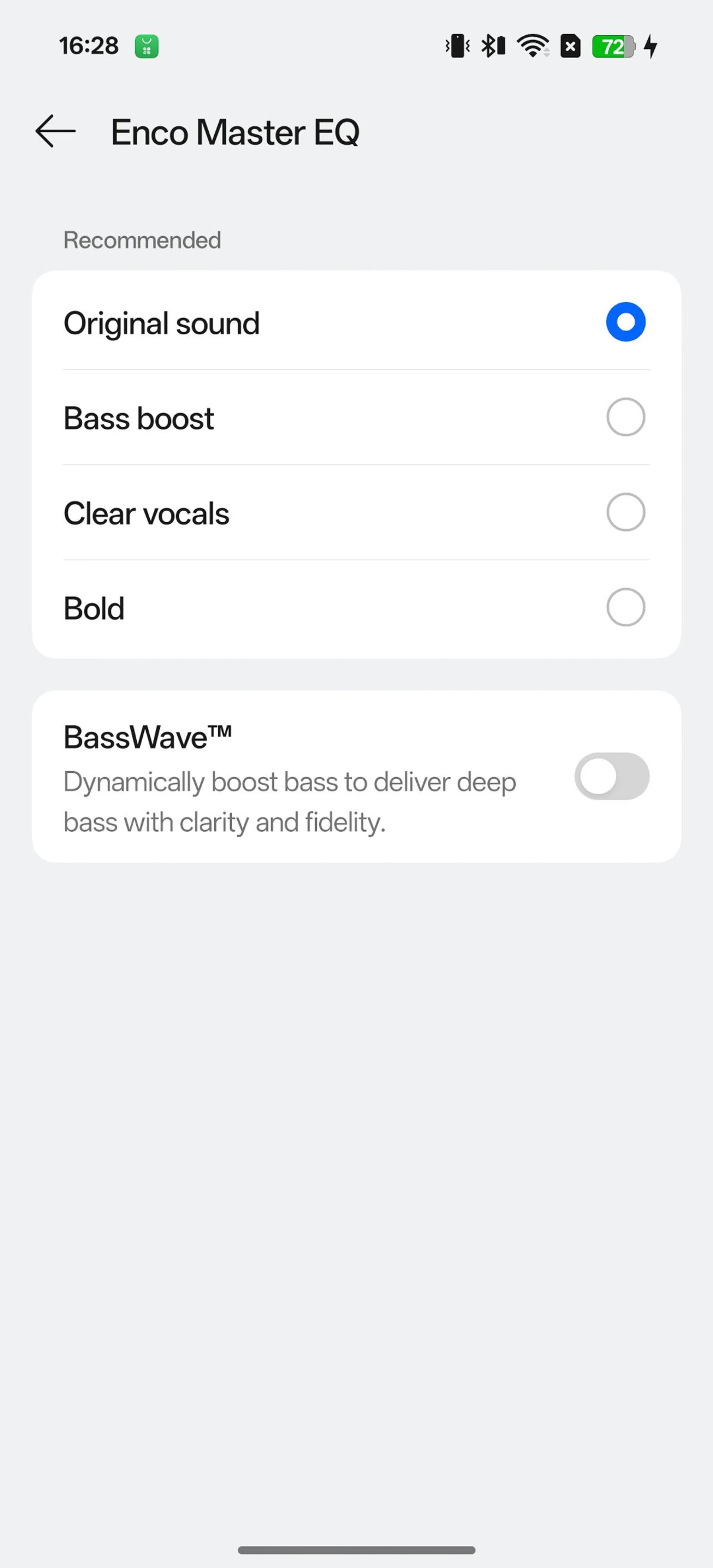Switch to the Bold preset
Image resolution: width=713 pixels, height=1568 pixels.
[625, 607]
